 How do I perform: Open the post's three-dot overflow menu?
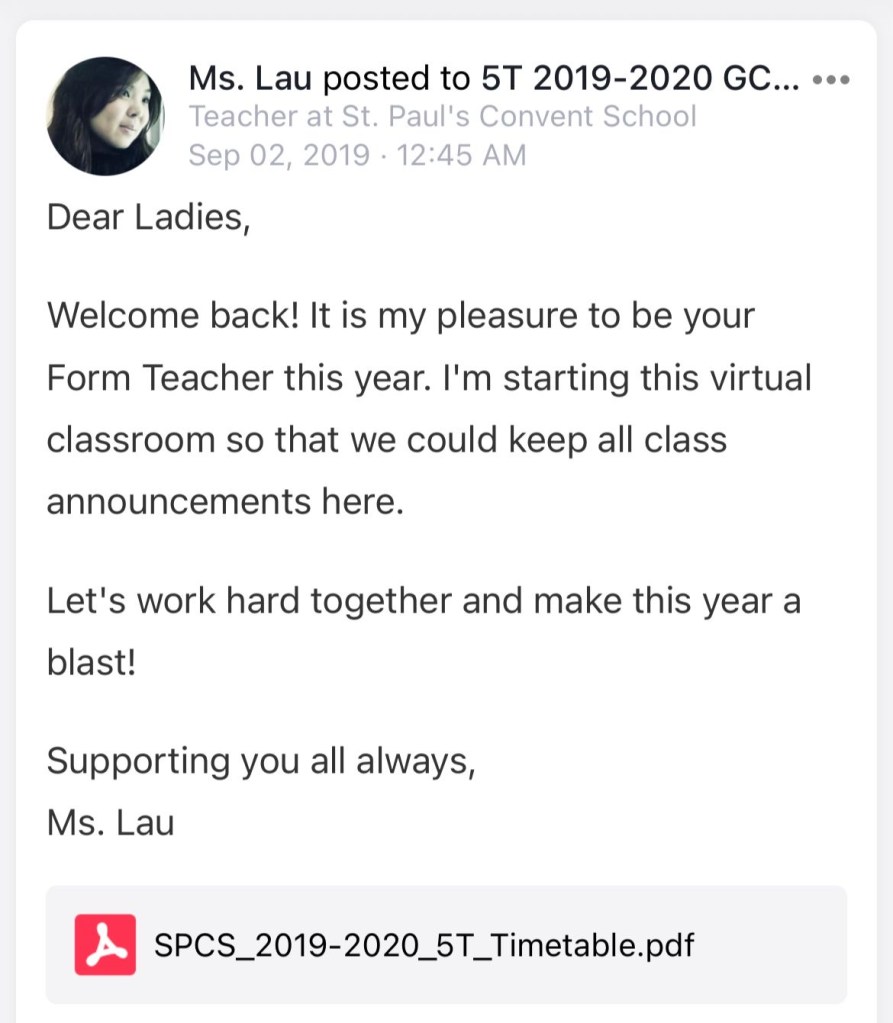coord(831,80)
